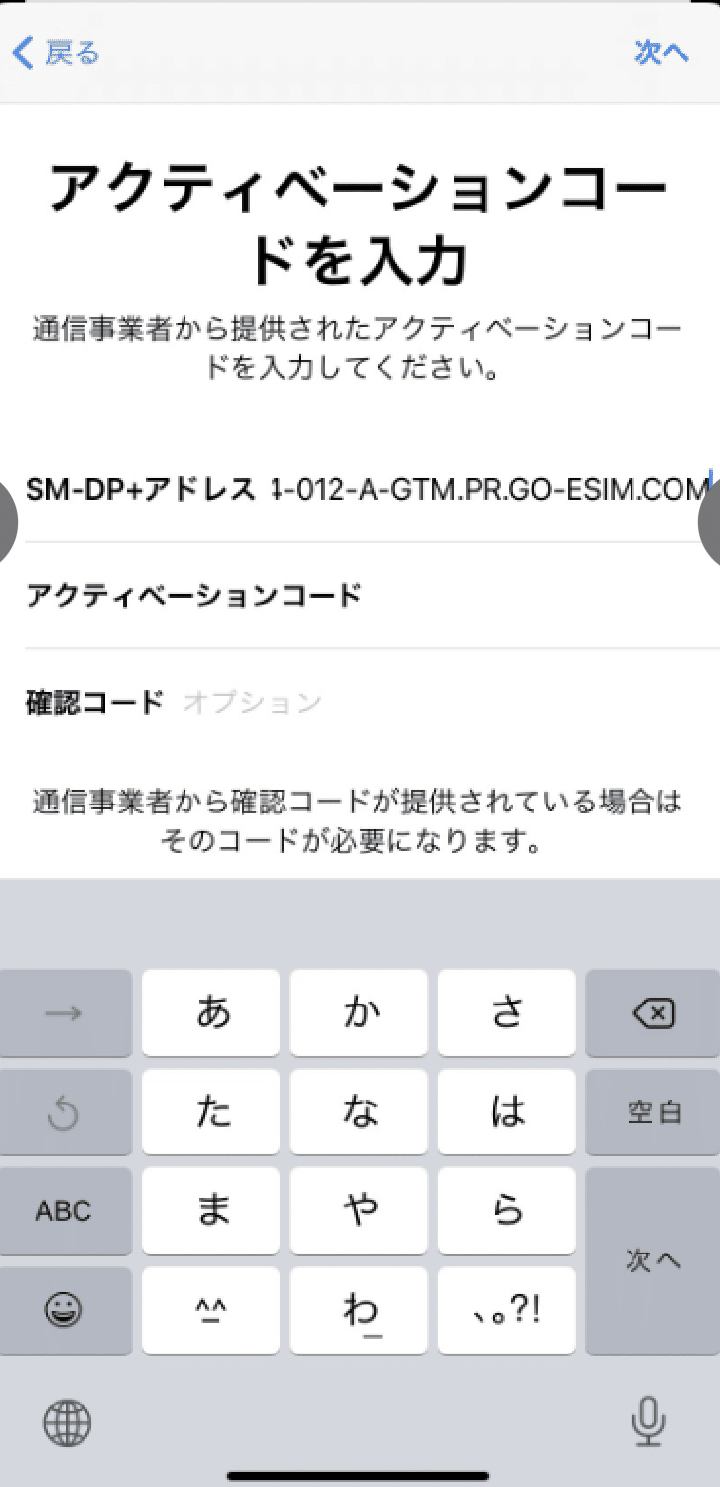Tap the 空白 space key
720x1487 pixels.
point(653,1112)
